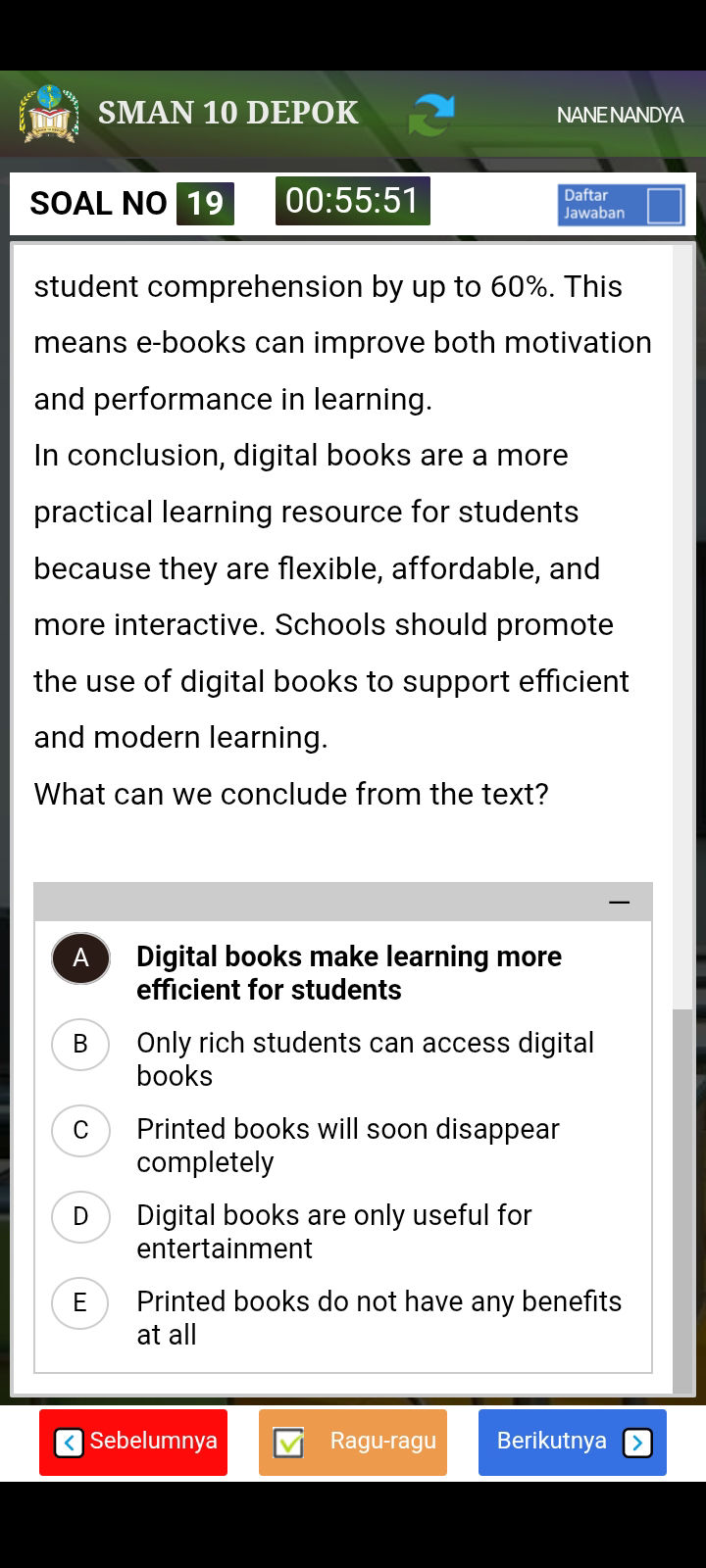The height and width of the screenshot is (1568, 706).
Task: Mark this question as Ragu-ragu
Action: point(353,1442)
